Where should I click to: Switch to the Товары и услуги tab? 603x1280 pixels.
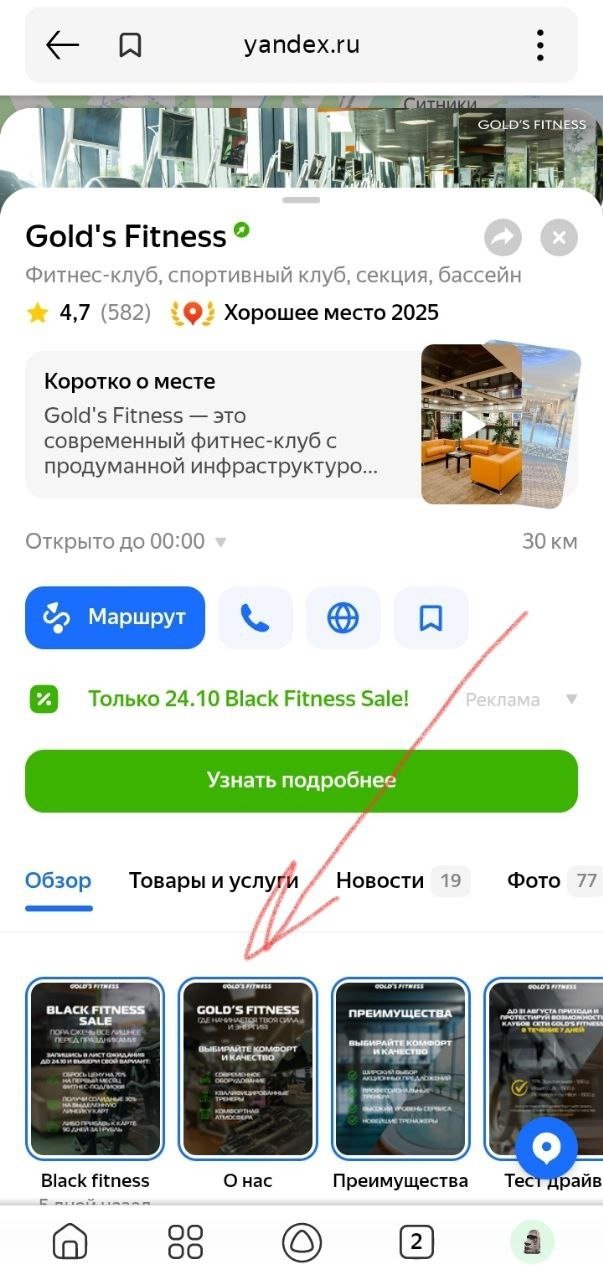tap(214, 881)
